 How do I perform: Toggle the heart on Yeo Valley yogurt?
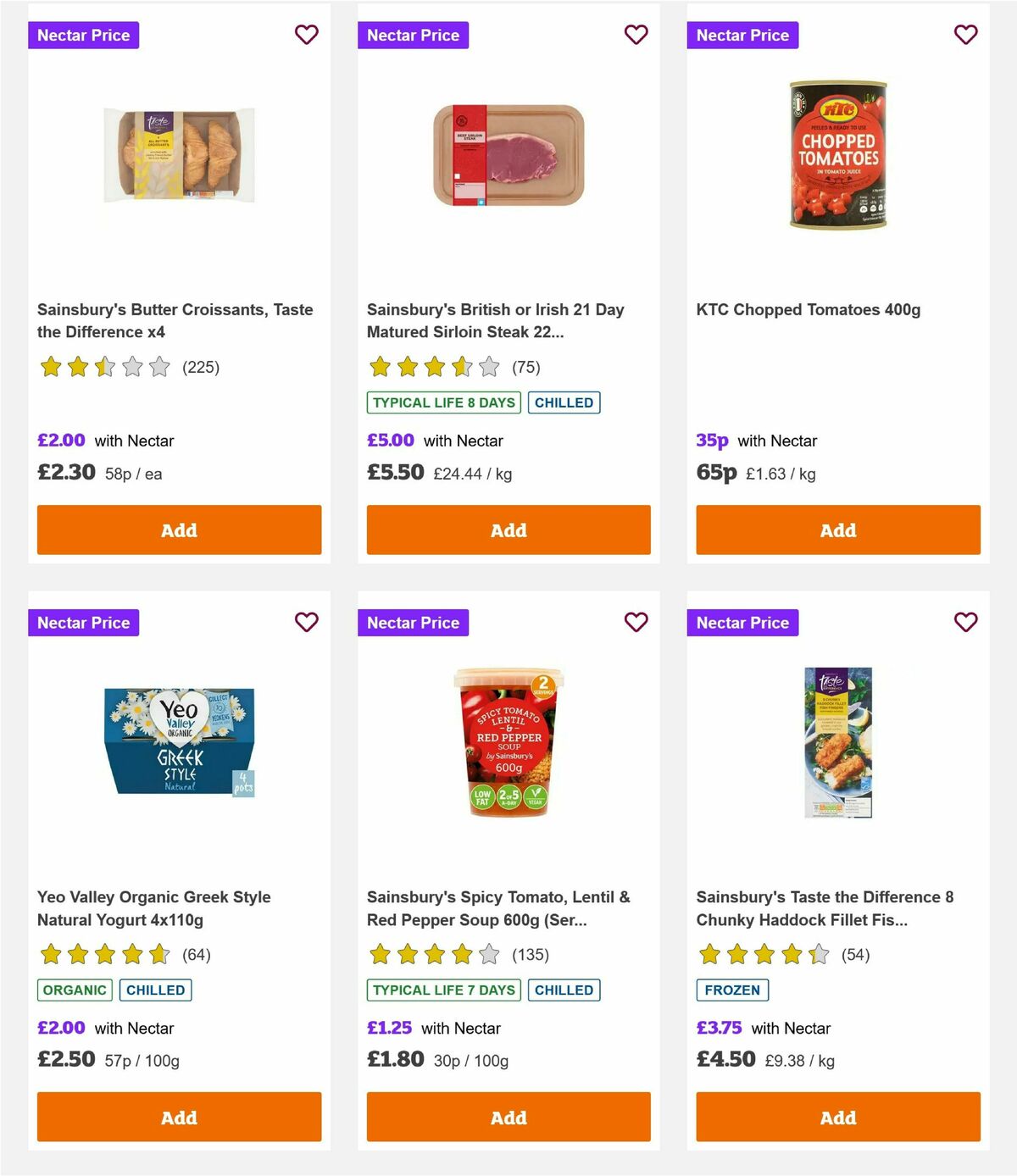pyautogui.click(x=306, y=622)
